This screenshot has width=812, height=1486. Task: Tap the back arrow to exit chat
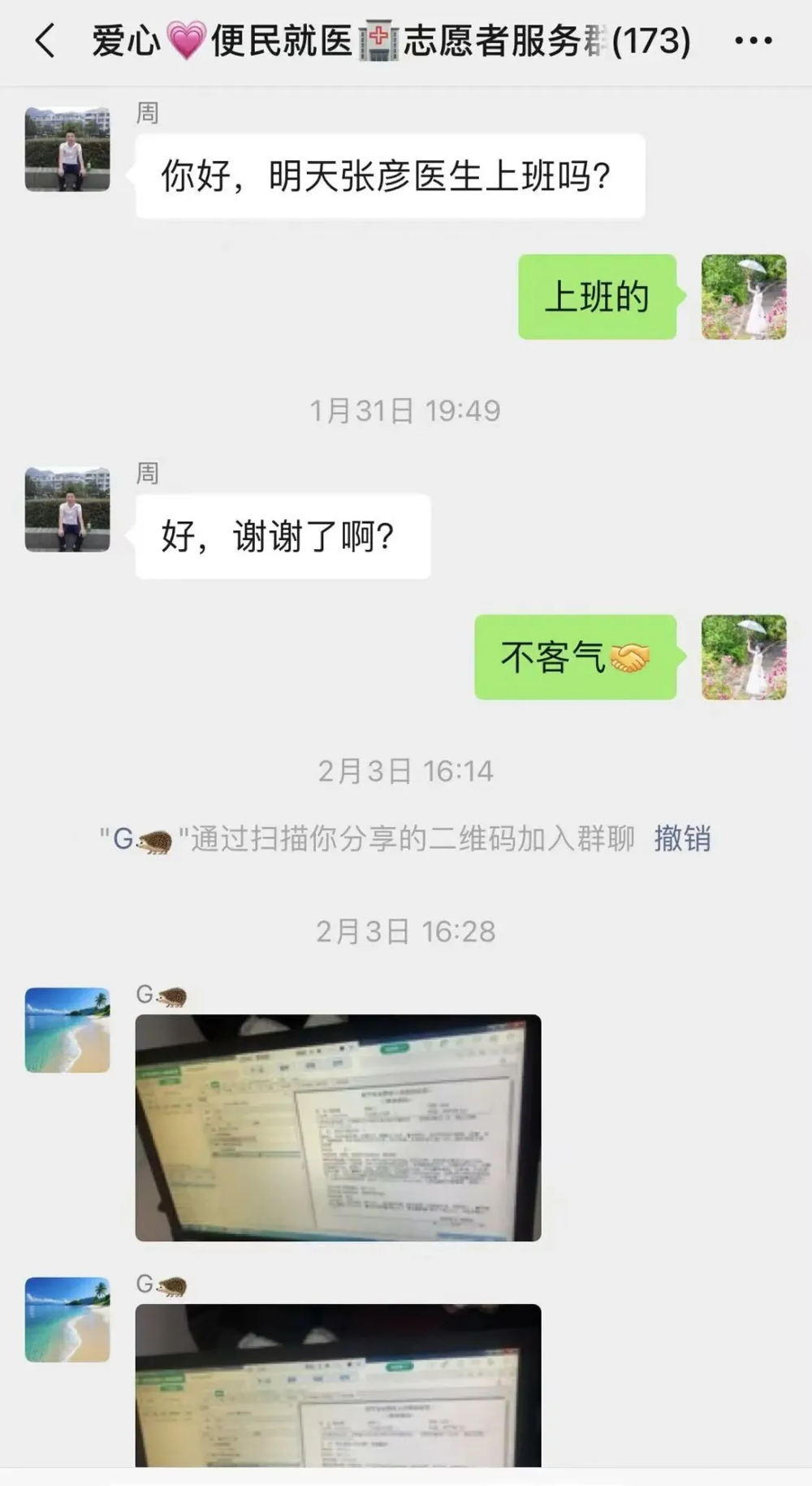(45, 39)
